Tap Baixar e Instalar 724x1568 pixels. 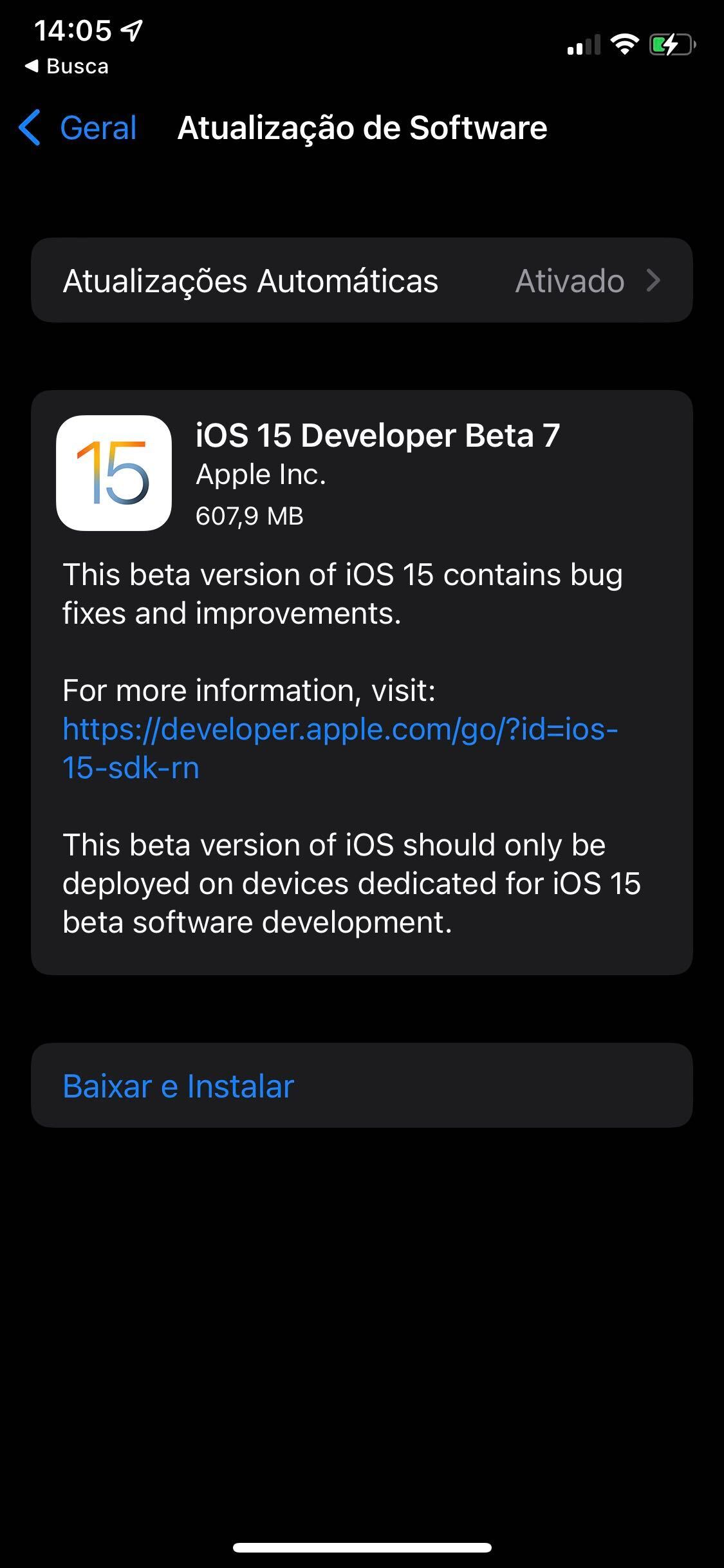(x=178, y=1087)
